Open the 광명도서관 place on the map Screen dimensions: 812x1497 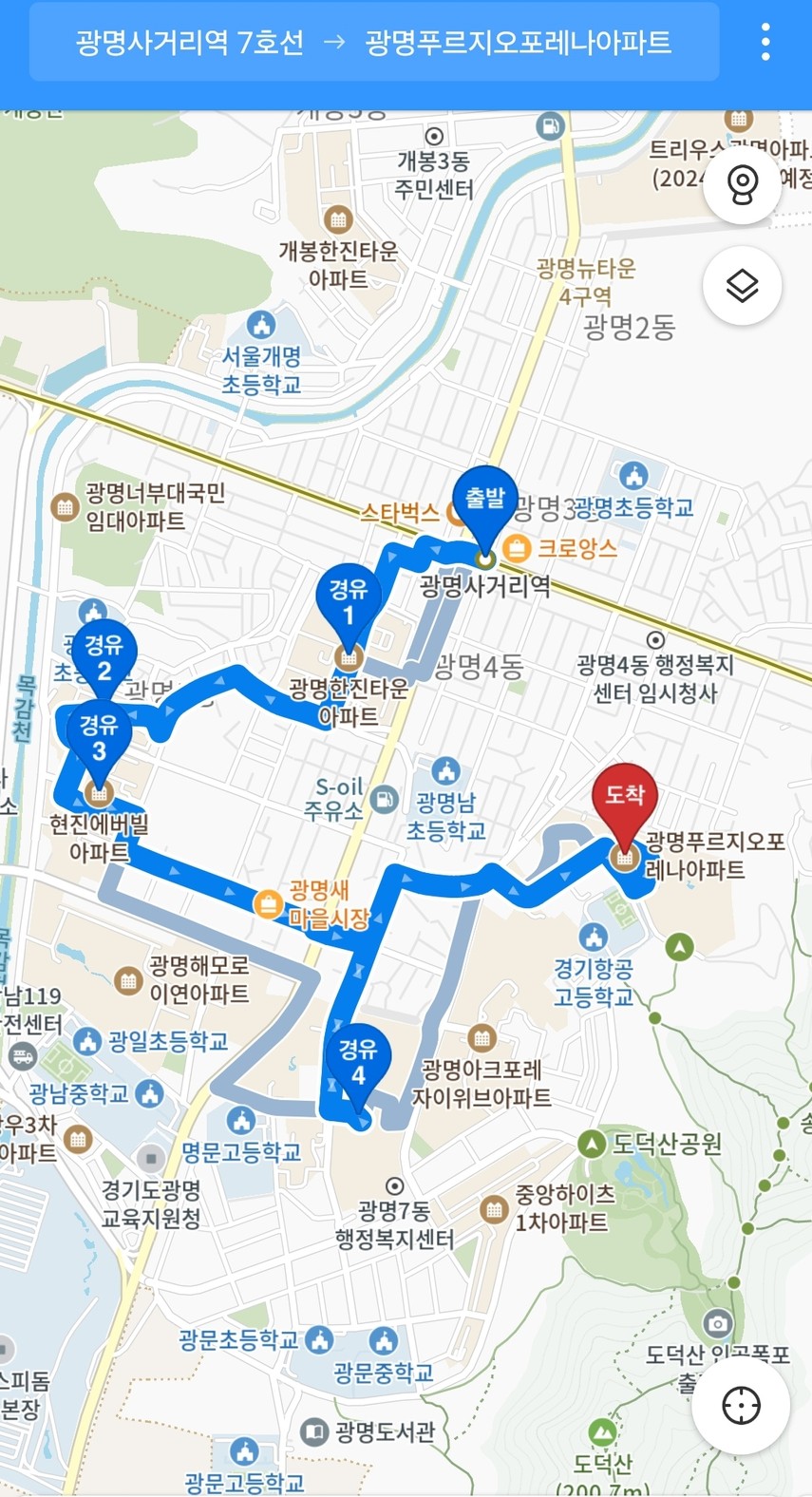click(369, 1431)
